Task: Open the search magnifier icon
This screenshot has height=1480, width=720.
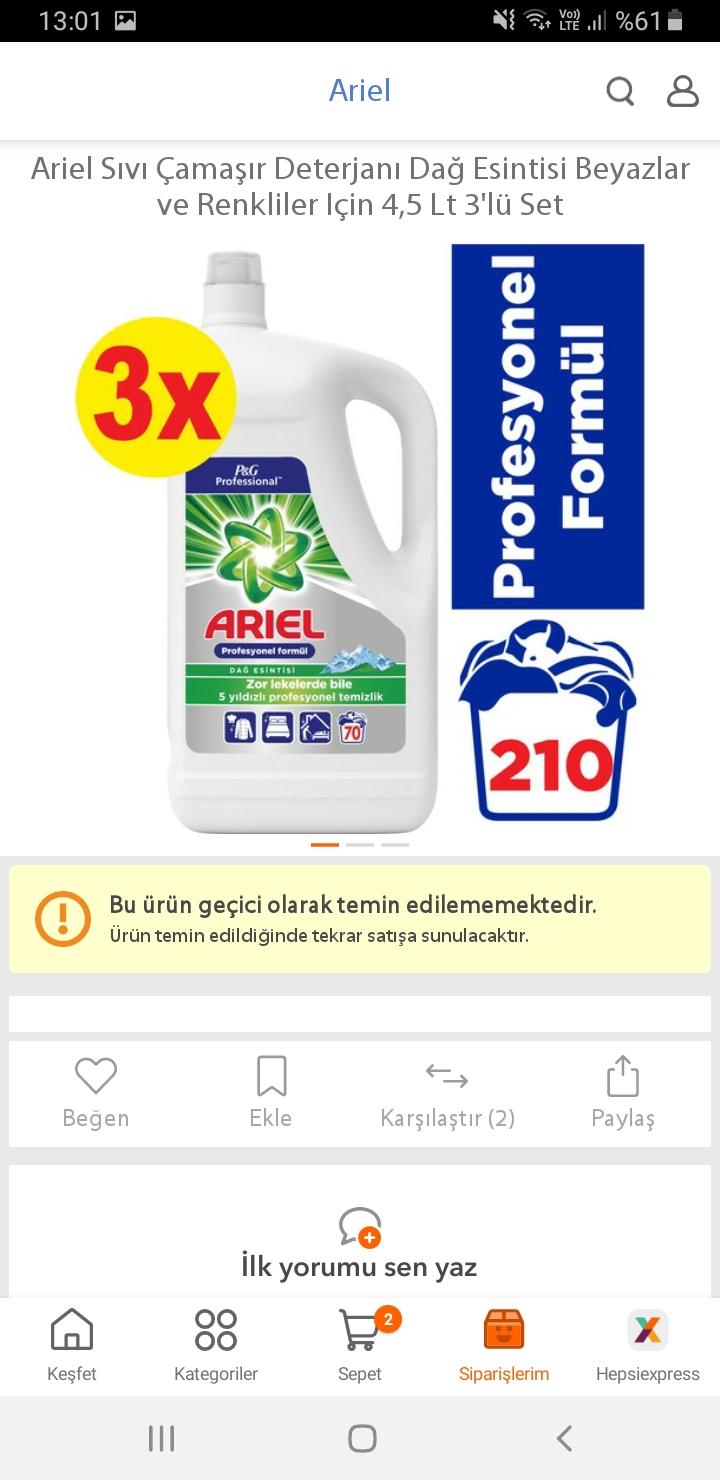Action: tap(620, 91)
